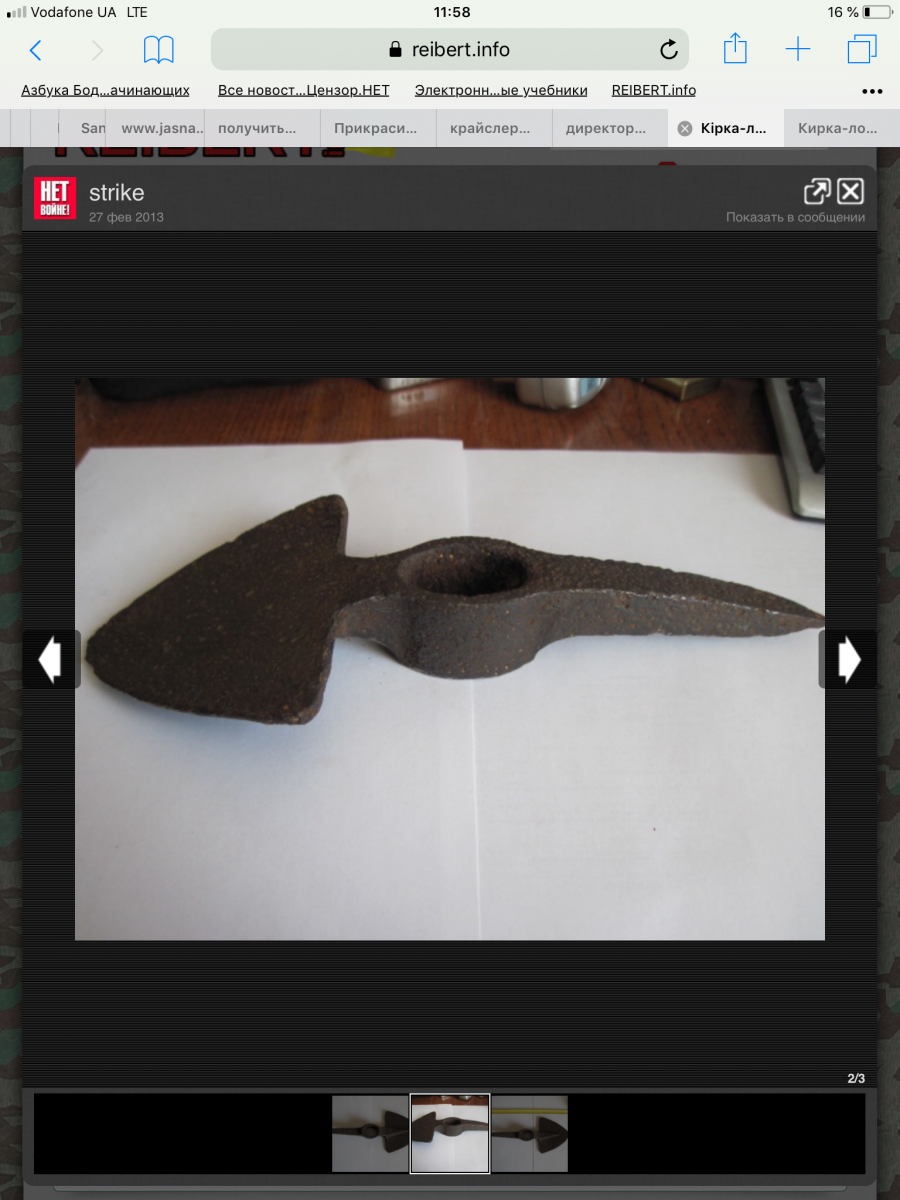Open the Все новост…Цензор.НЕТ favorite
Viewport: 900px width, 1200px height.
point(303,90)
